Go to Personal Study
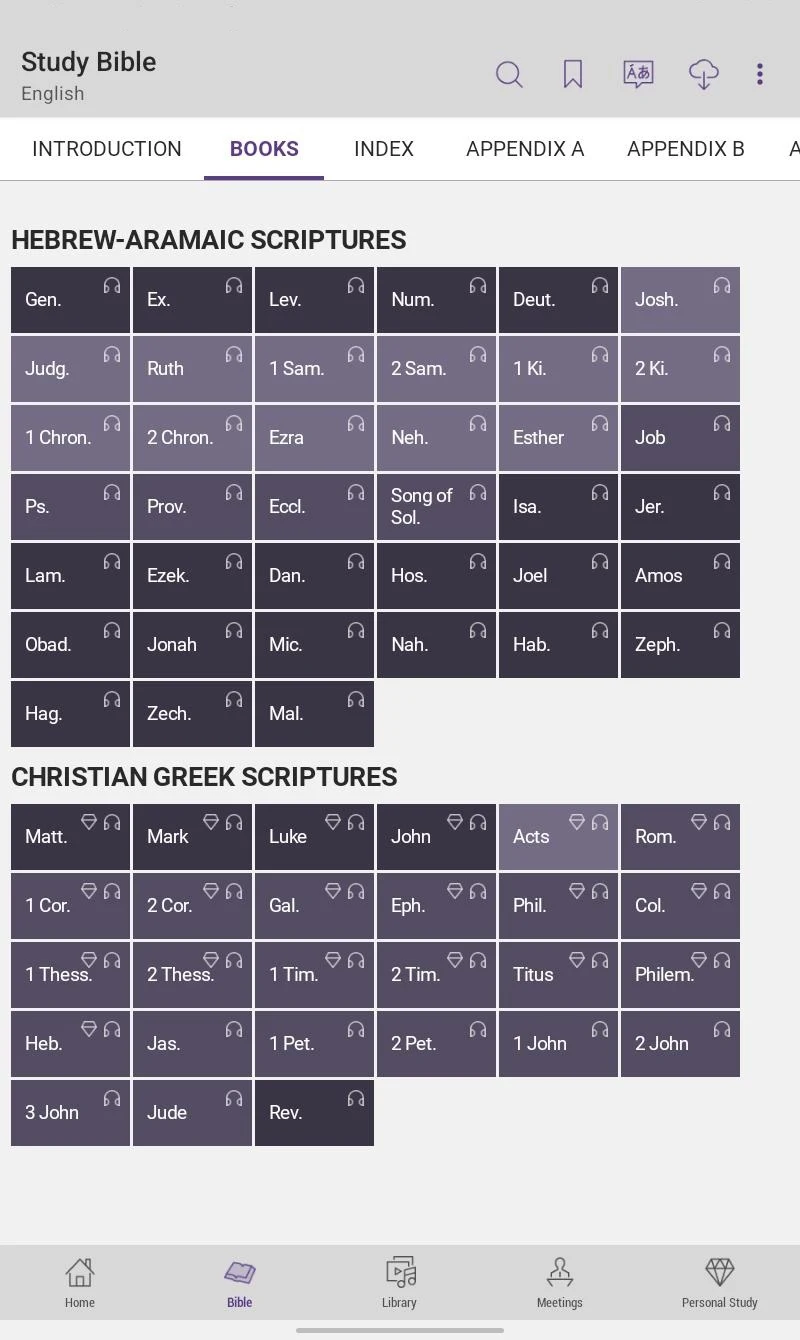The width and height of the screenshot is (800, 1340). 719,1282
